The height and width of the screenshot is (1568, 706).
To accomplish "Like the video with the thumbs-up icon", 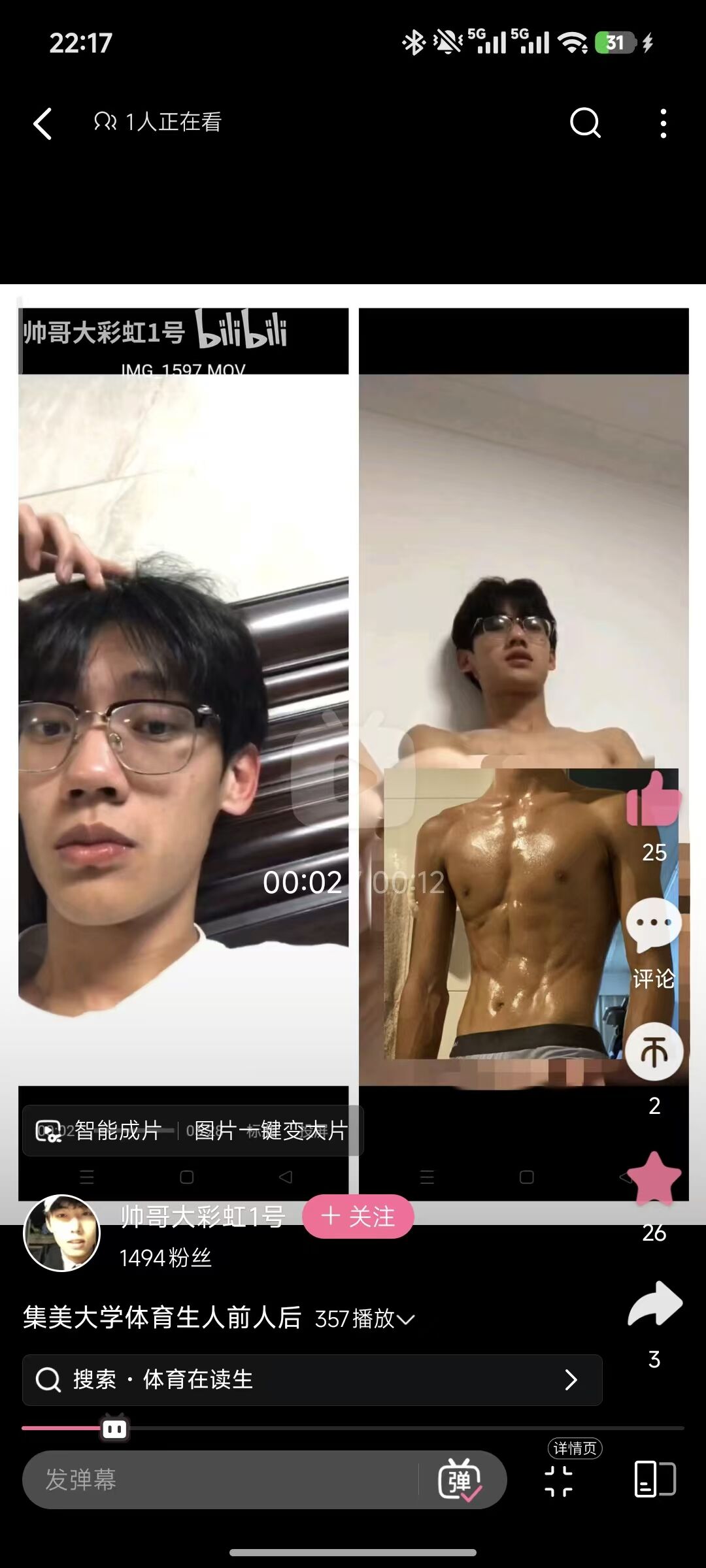I will tap(653, 800).
